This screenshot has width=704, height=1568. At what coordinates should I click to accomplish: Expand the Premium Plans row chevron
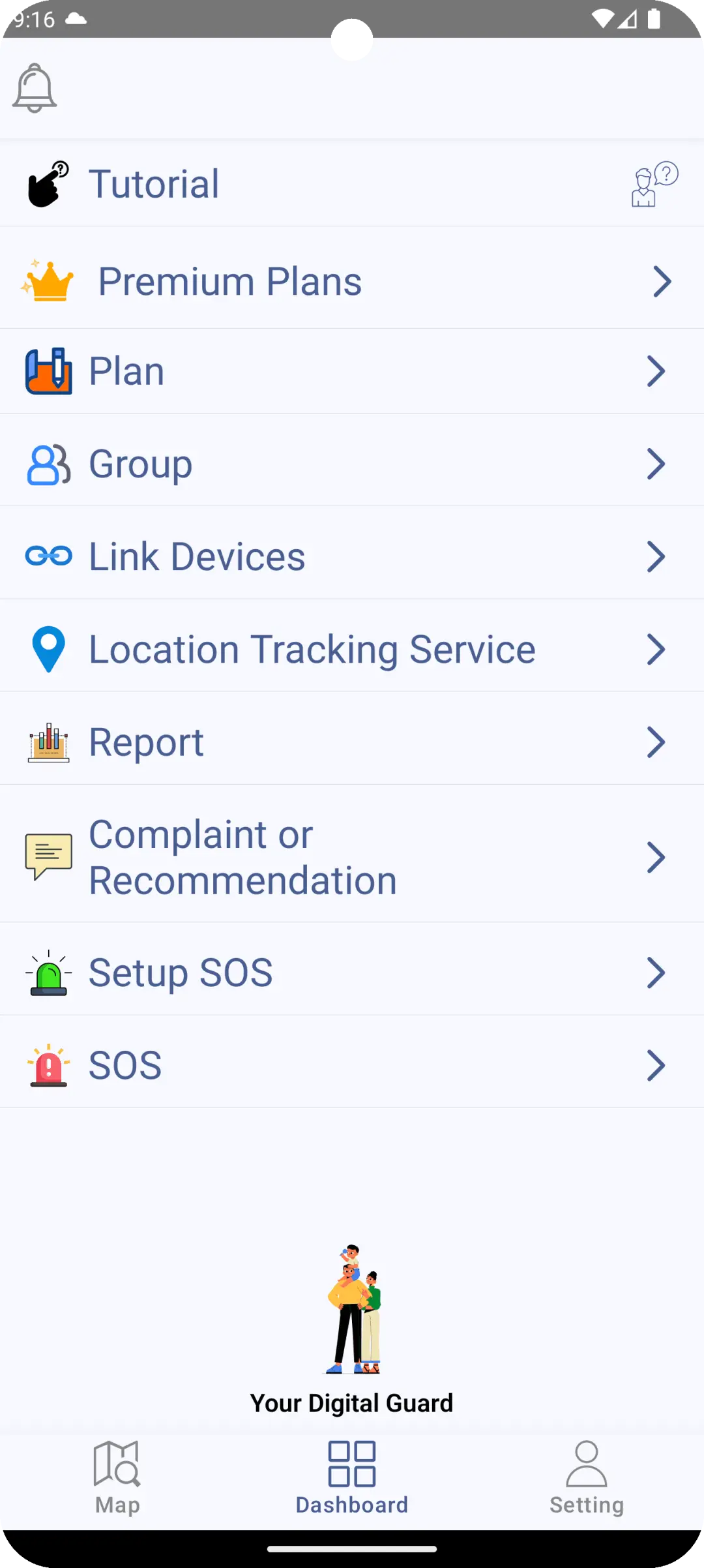coord(662,281)
